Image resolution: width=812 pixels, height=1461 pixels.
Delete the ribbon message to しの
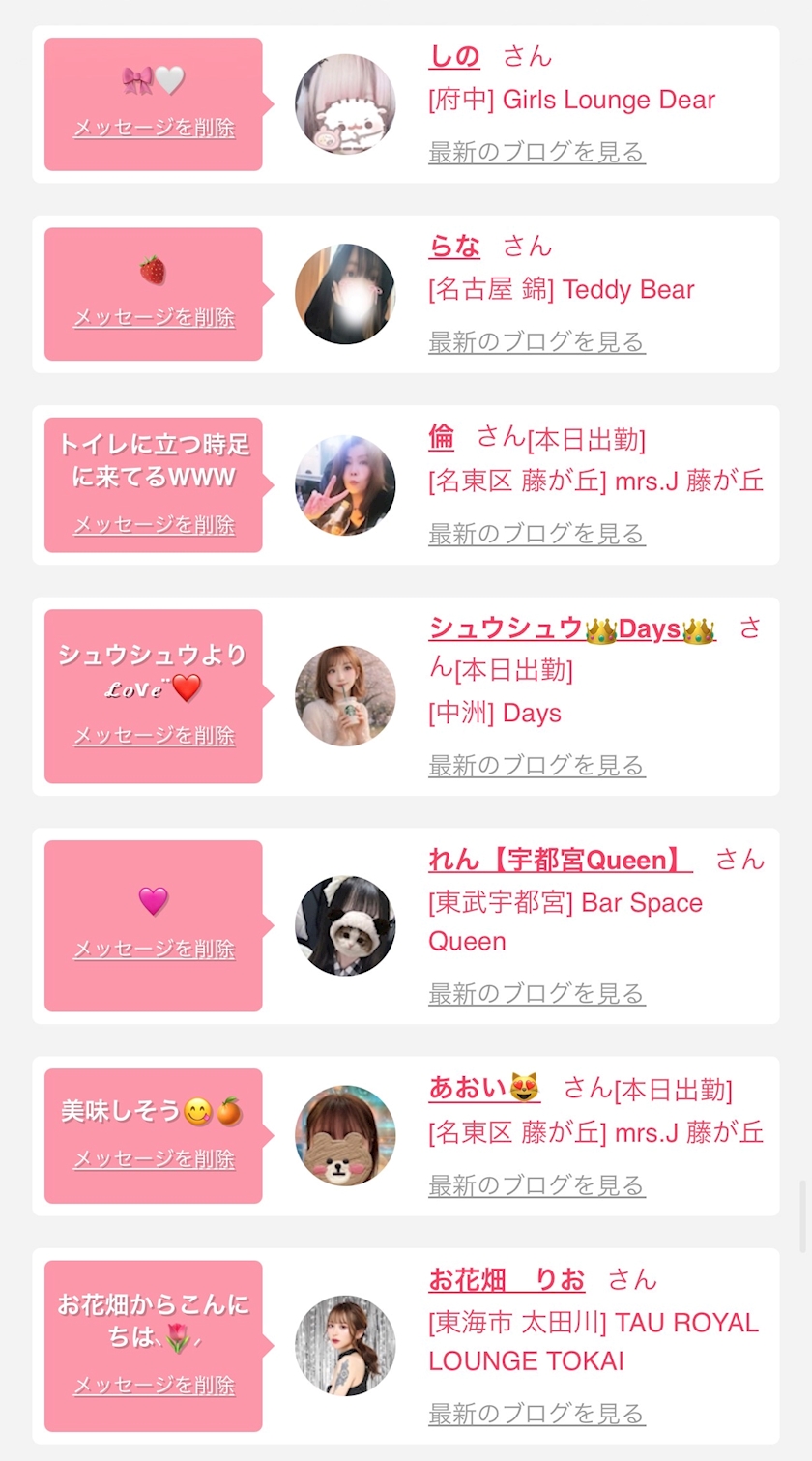(x=155, y=128)
